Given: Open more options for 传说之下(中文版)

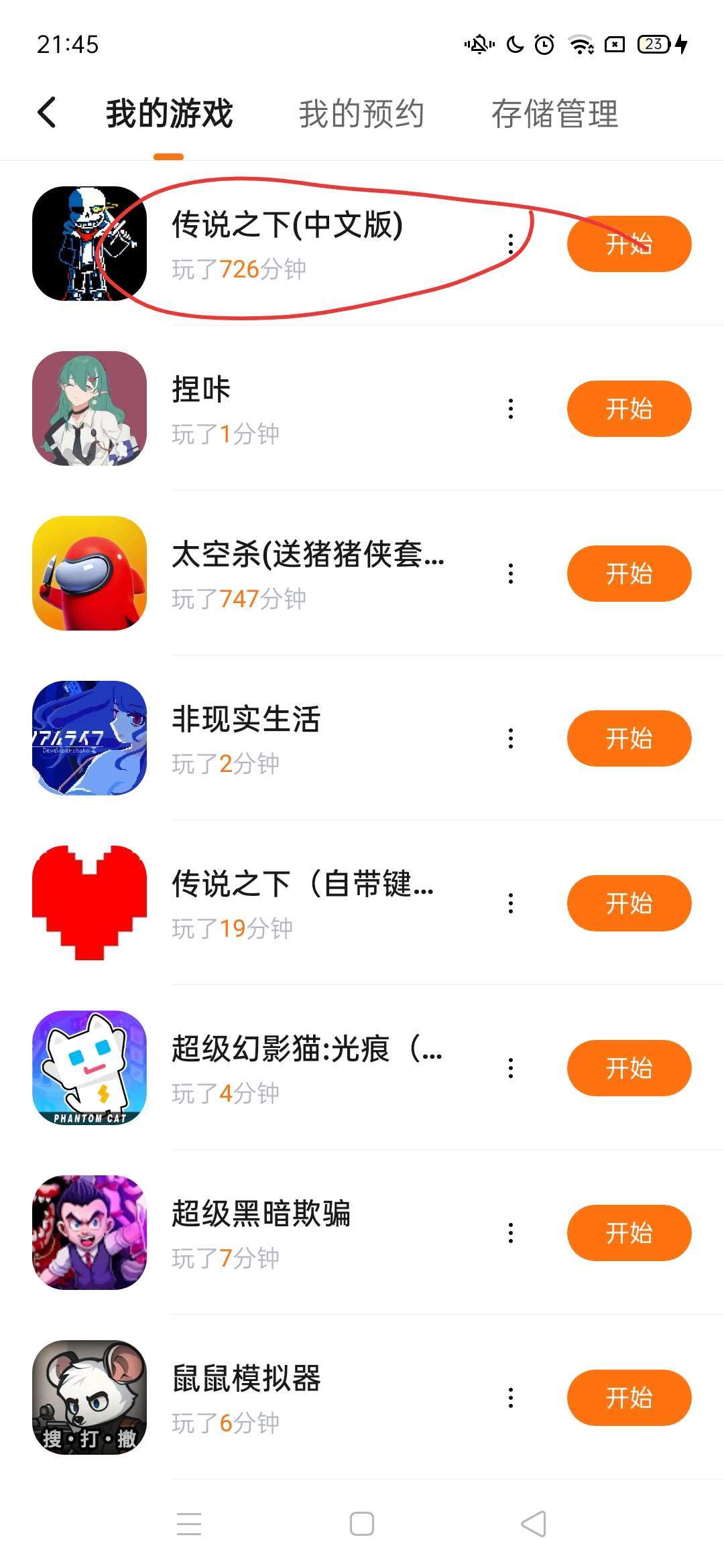Looking at the screenshot, I should (511, 244).
